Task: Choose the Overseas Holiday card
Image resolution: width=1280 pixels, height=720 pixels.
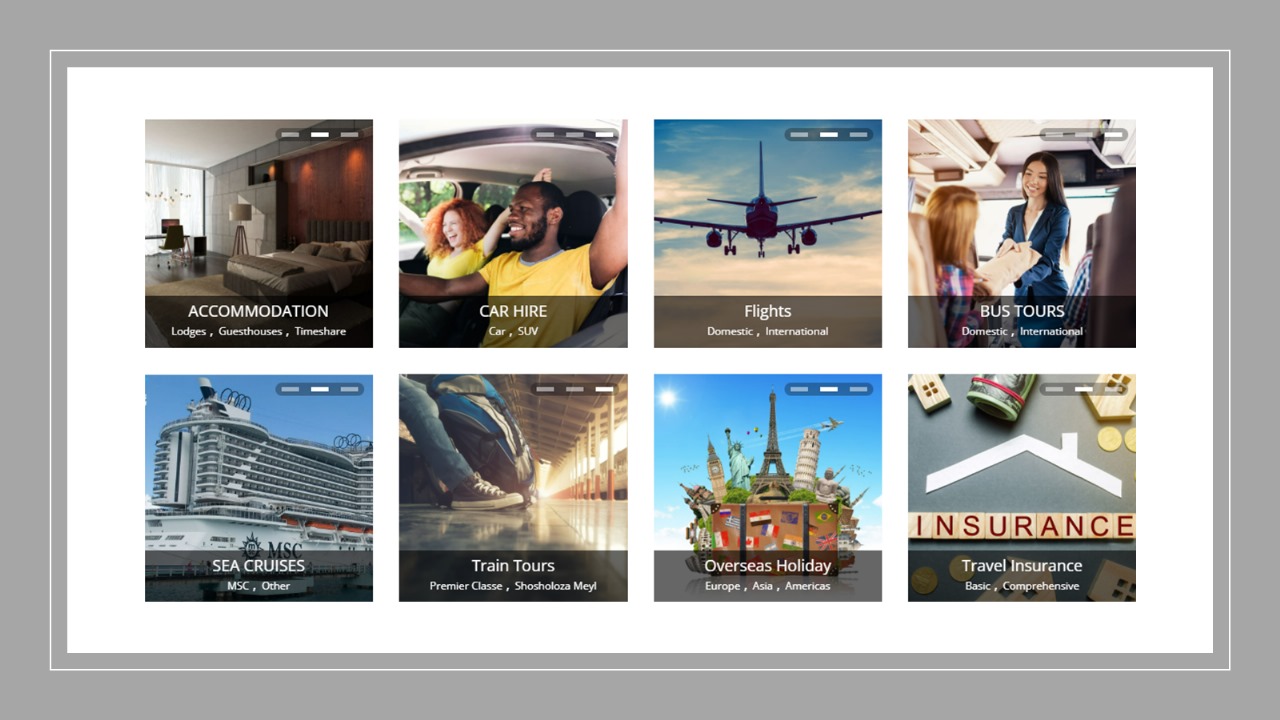Action: pos(767,488)
